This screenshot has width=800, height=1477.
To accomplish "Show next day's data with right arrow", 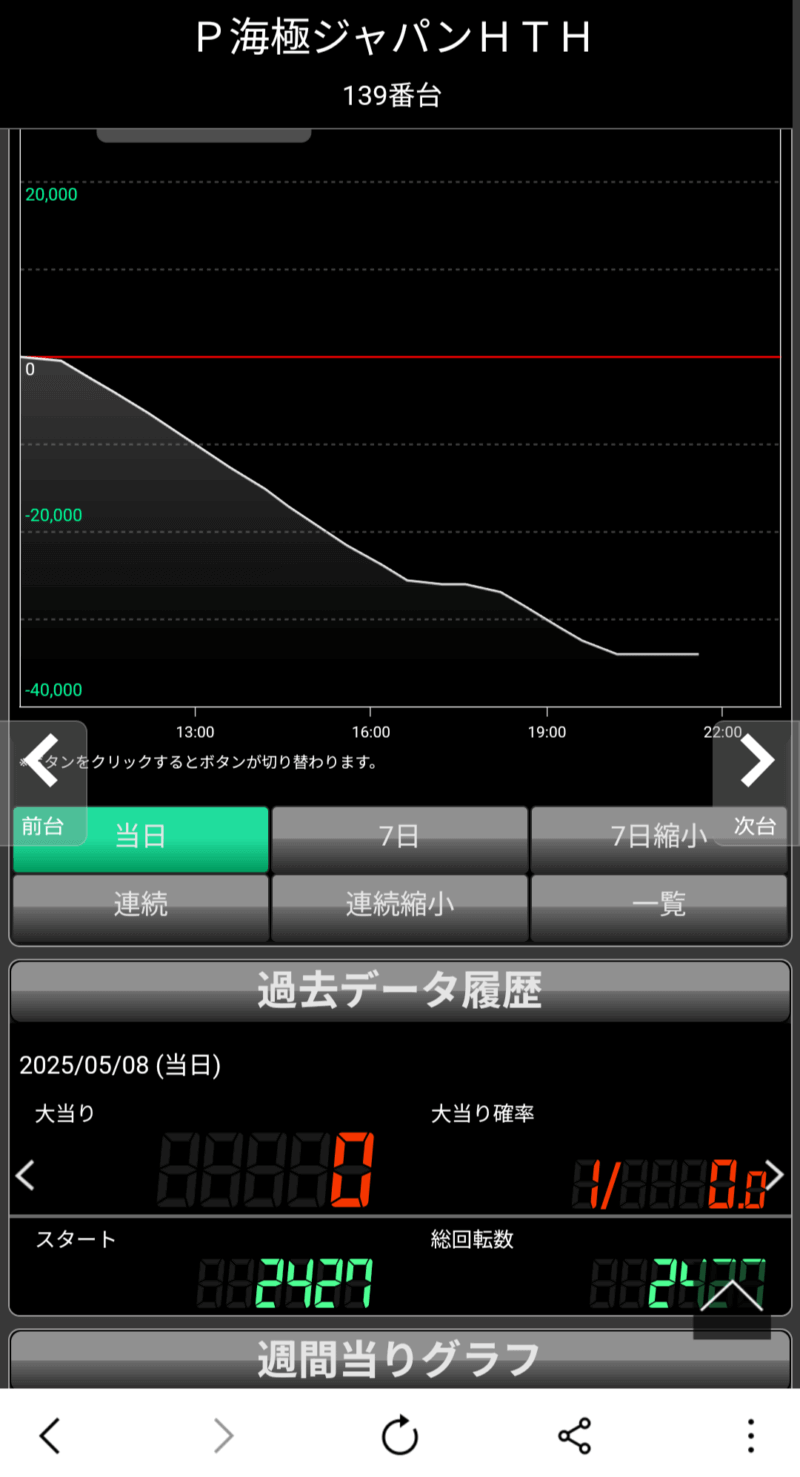I will pos(774,1175).
